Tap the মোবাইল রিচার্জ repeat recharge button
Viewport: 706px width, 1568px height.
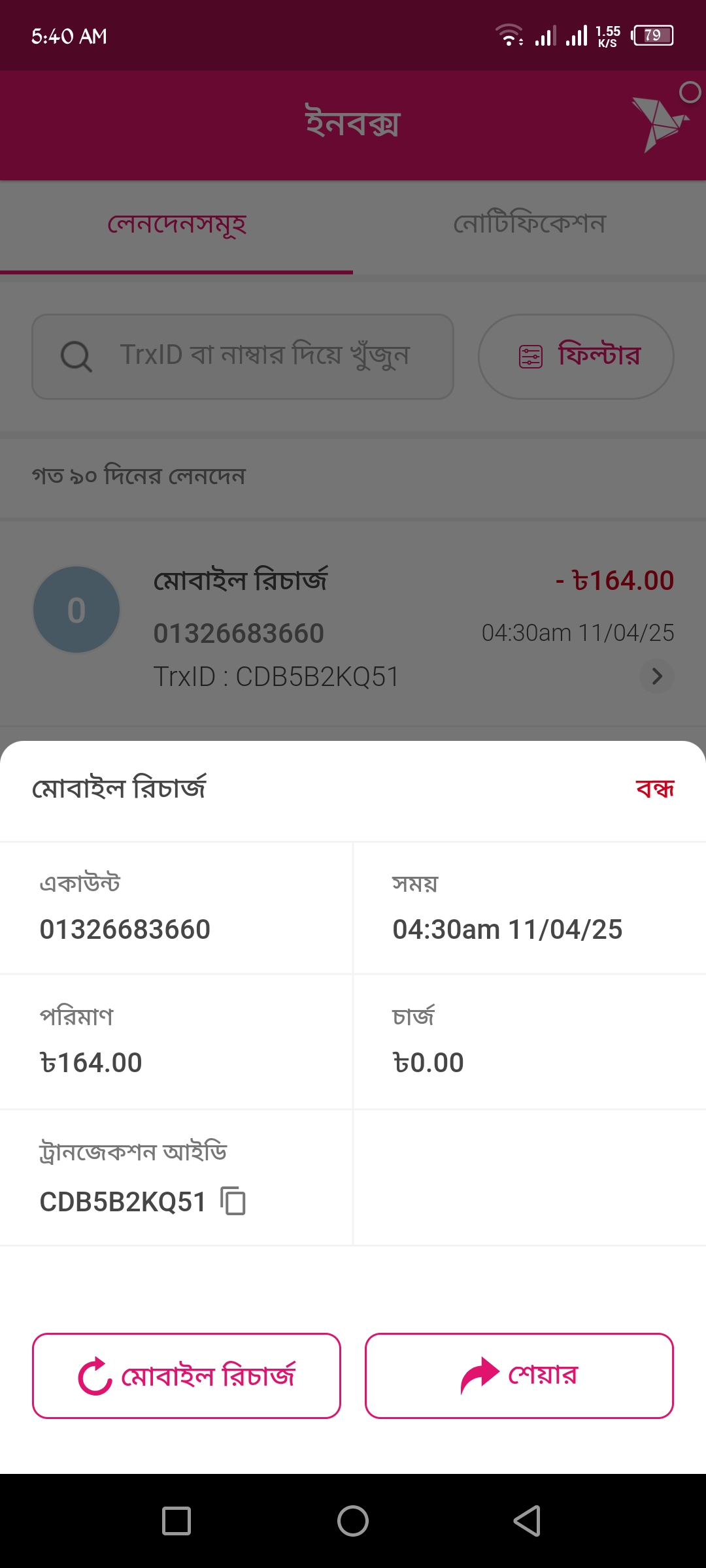(186, 1375)
